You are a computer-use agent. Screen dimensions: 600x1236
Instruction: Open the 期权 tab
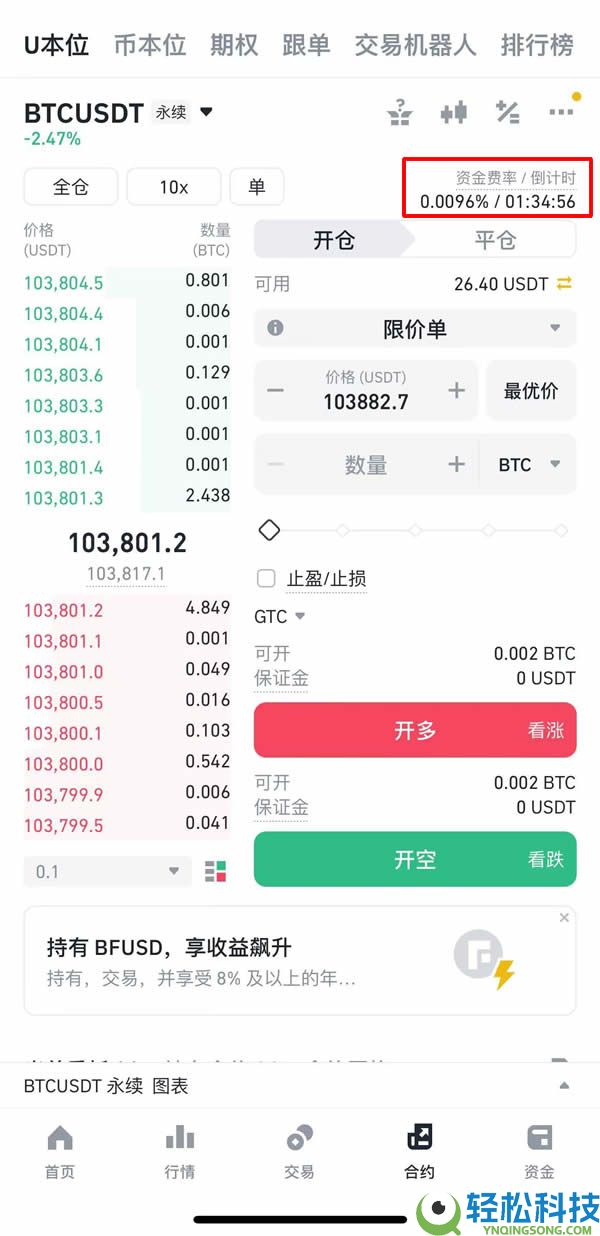(234, 45)
